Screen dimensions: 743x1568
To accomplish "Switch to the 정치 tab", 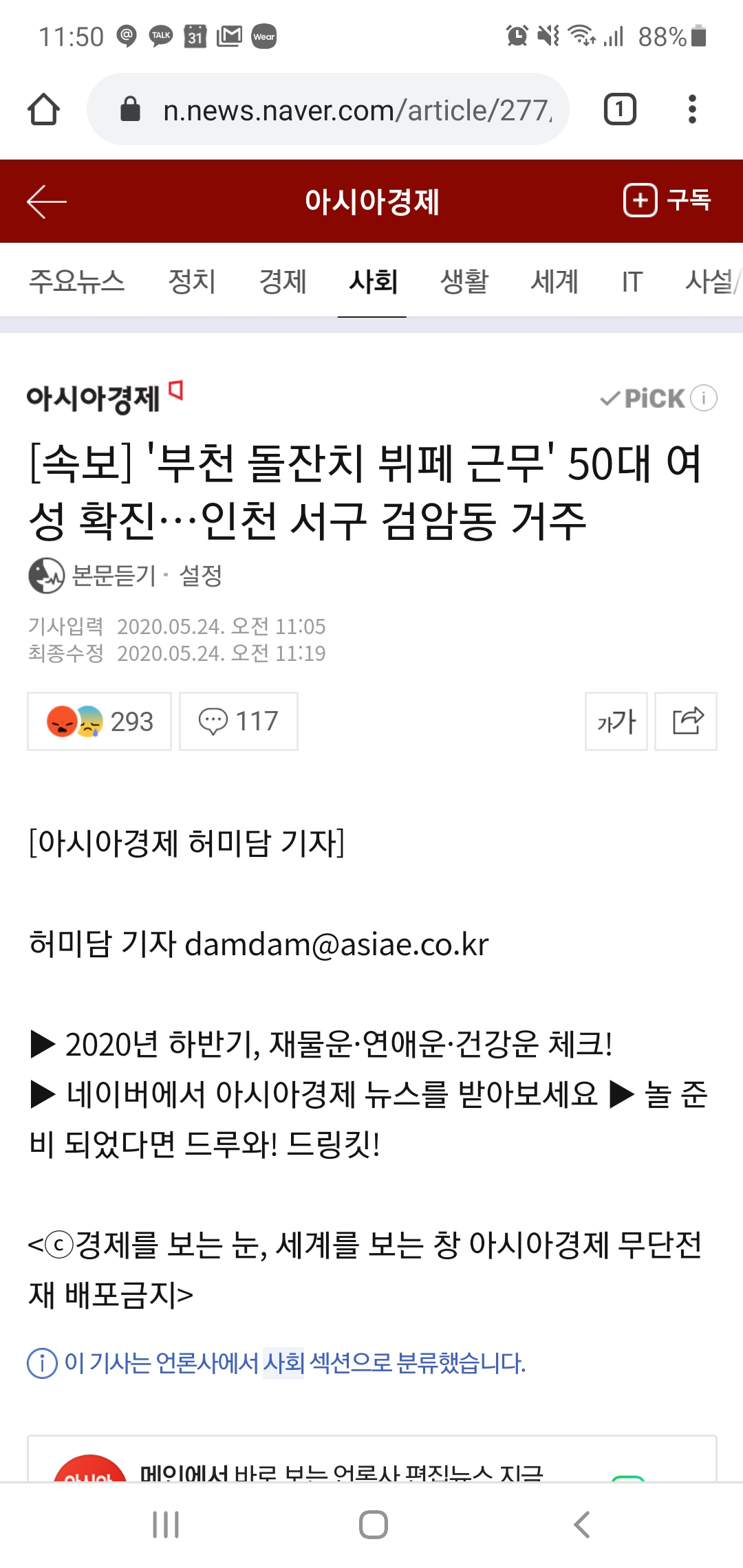I will click(192, 281).
